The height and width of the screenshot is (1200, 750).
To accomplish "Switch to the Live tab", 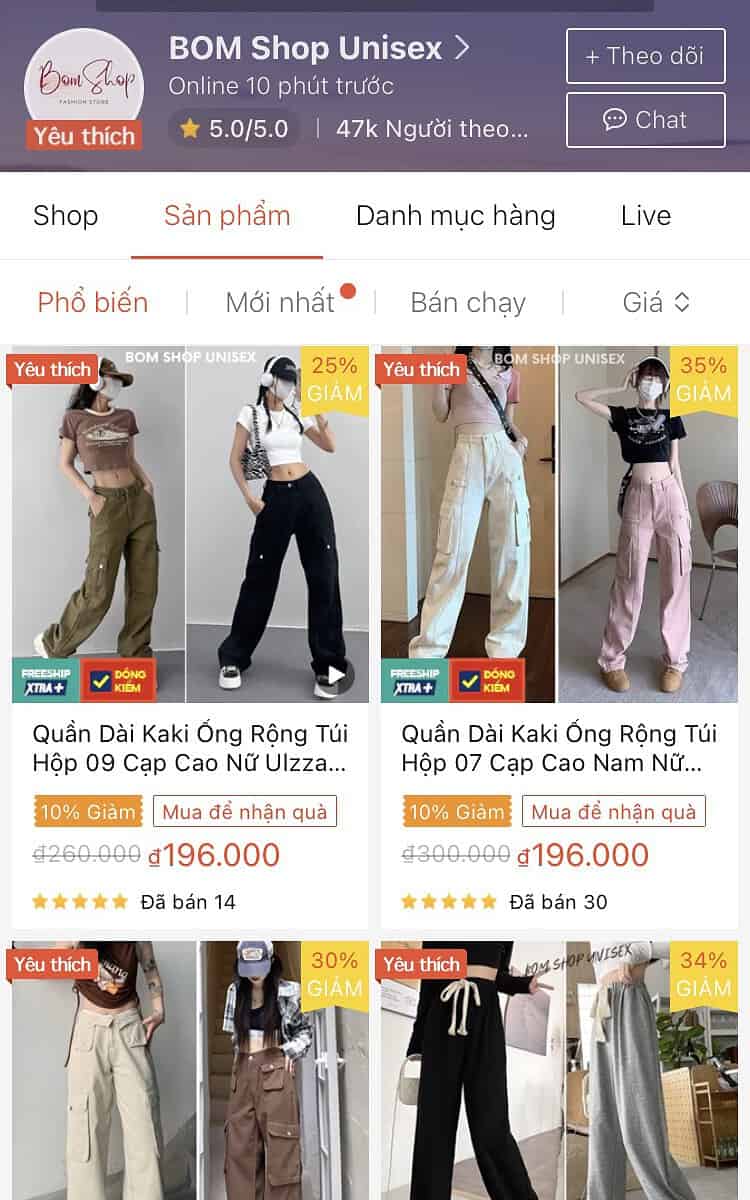I will point(645,216).
